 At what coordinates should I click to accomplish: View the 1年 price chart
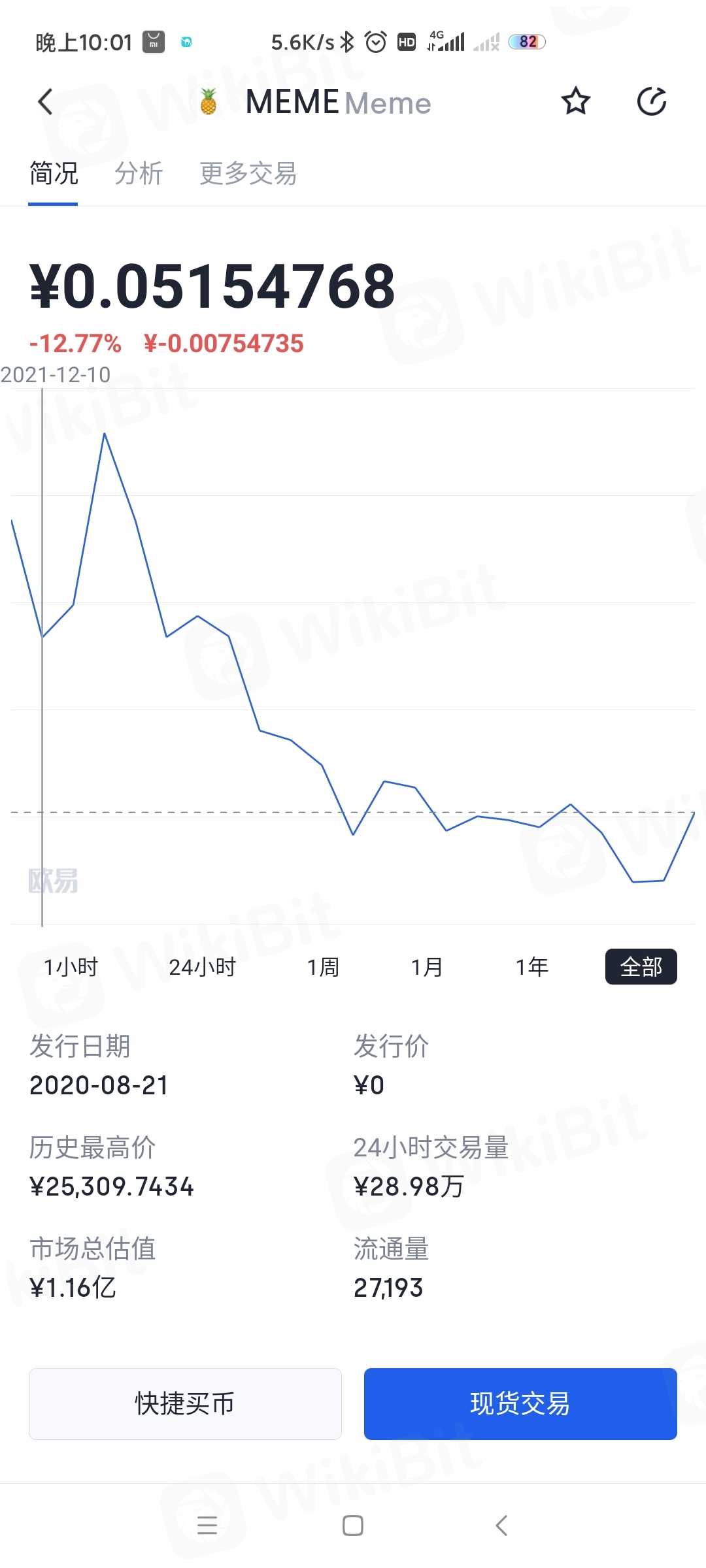tap(531, 967)
